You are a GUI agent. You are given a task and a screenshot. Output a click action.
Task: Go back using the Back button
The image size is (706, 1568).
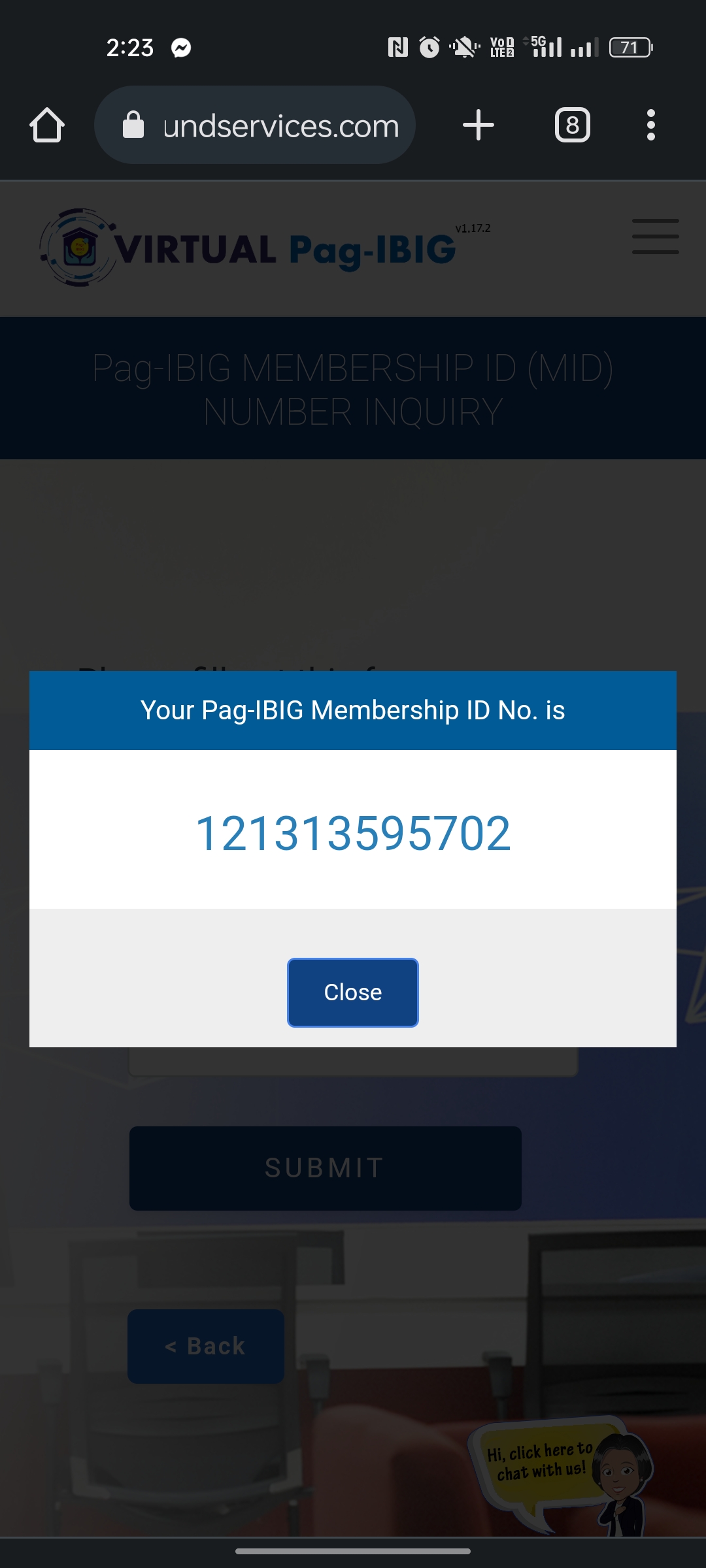[205, 1346]
